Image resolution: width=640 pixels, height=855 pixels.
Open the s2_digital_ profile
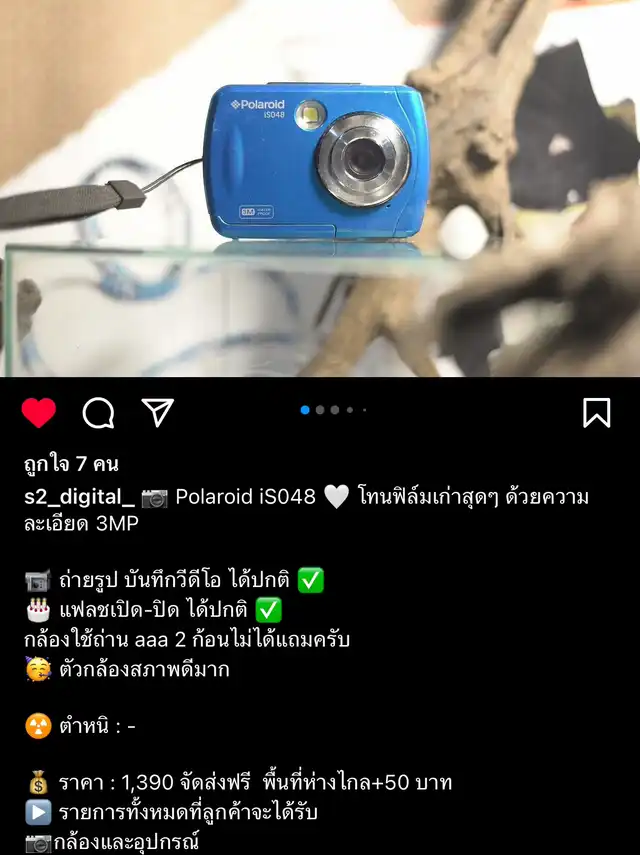click(x=79, y=497)
